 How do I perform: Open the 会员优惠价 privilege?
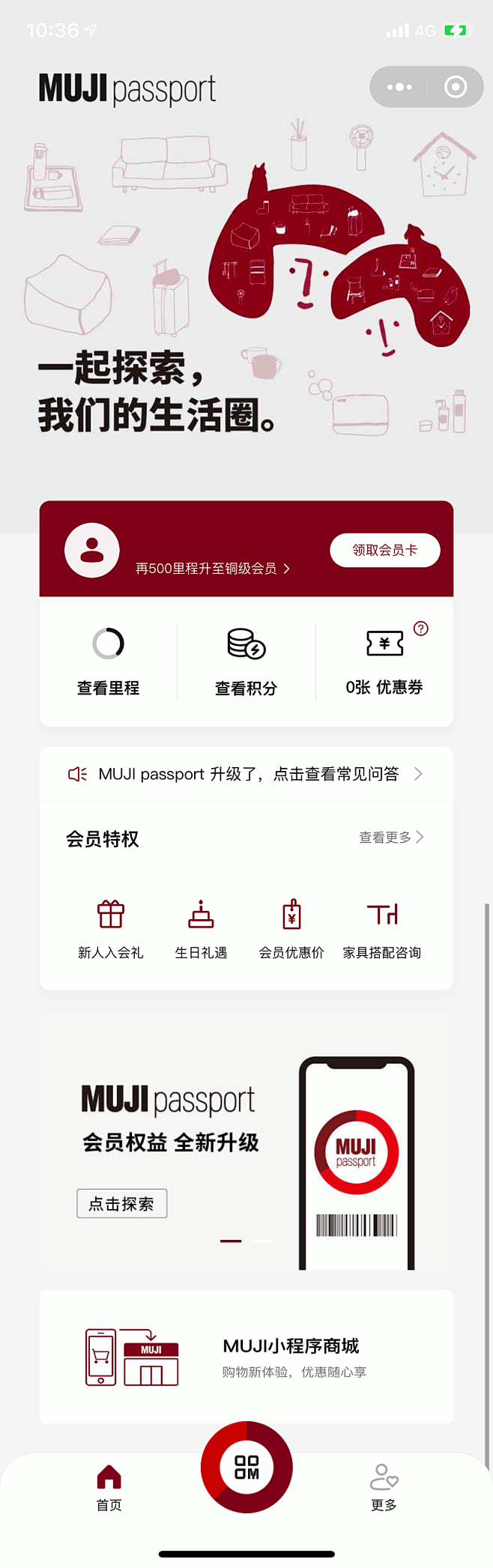click(x=291, y=930)
